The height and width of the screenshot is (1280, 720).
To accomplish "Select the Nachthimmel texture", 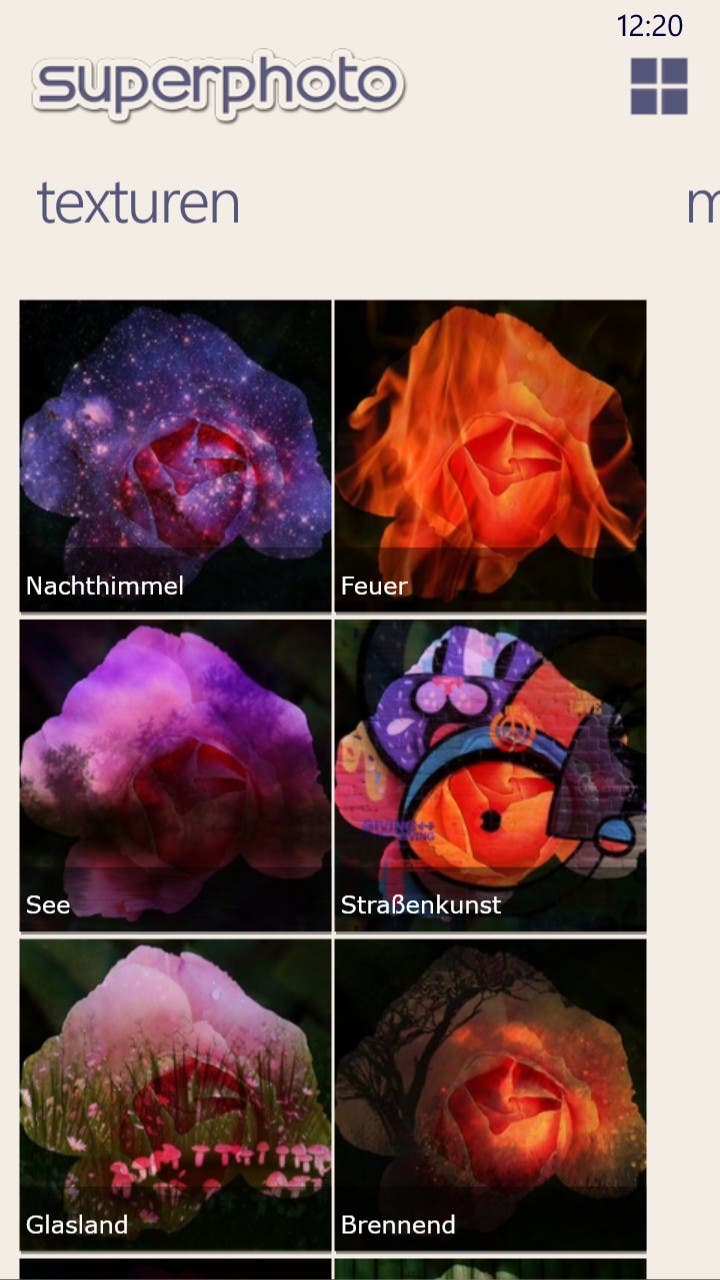I will coord(175,456).
